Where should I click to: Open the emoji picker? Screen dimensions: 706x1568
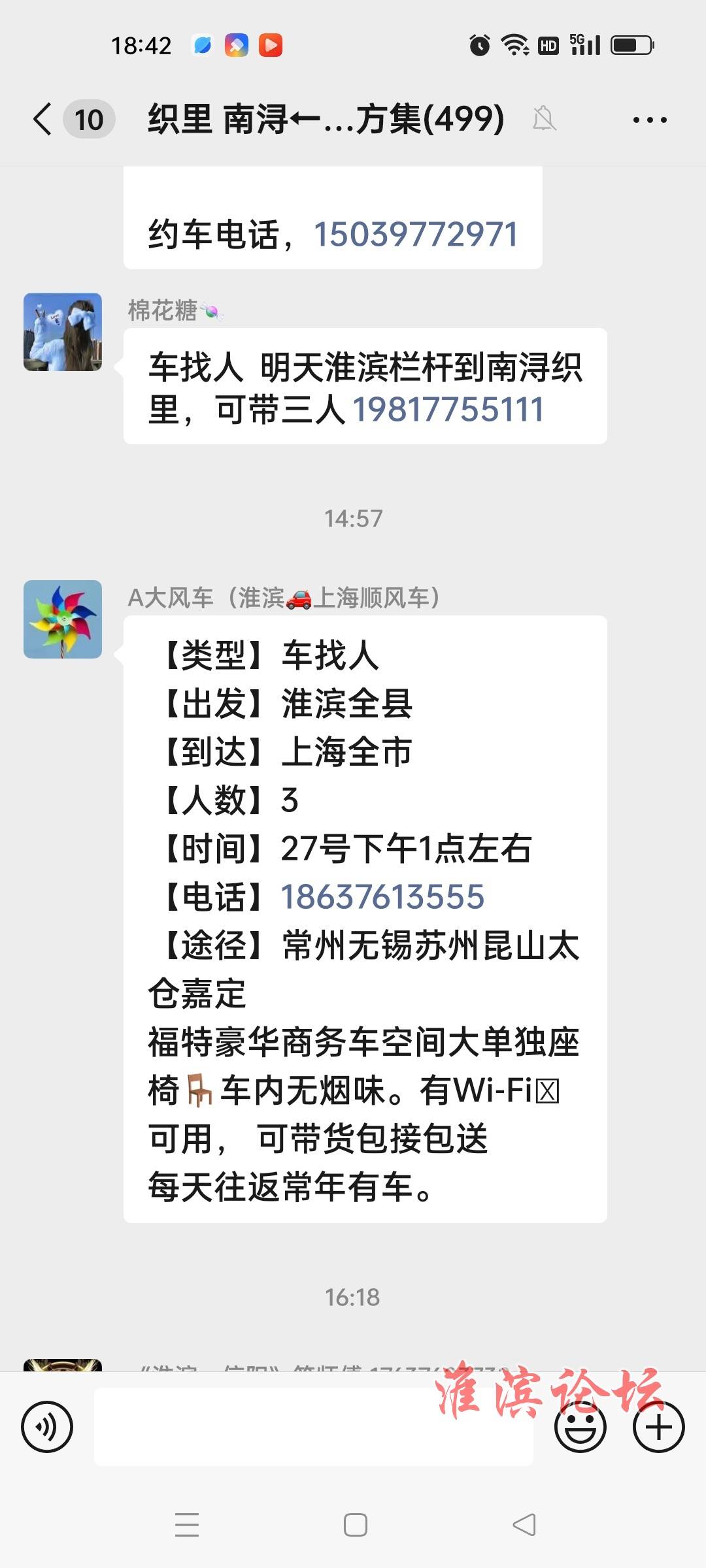580,1427
